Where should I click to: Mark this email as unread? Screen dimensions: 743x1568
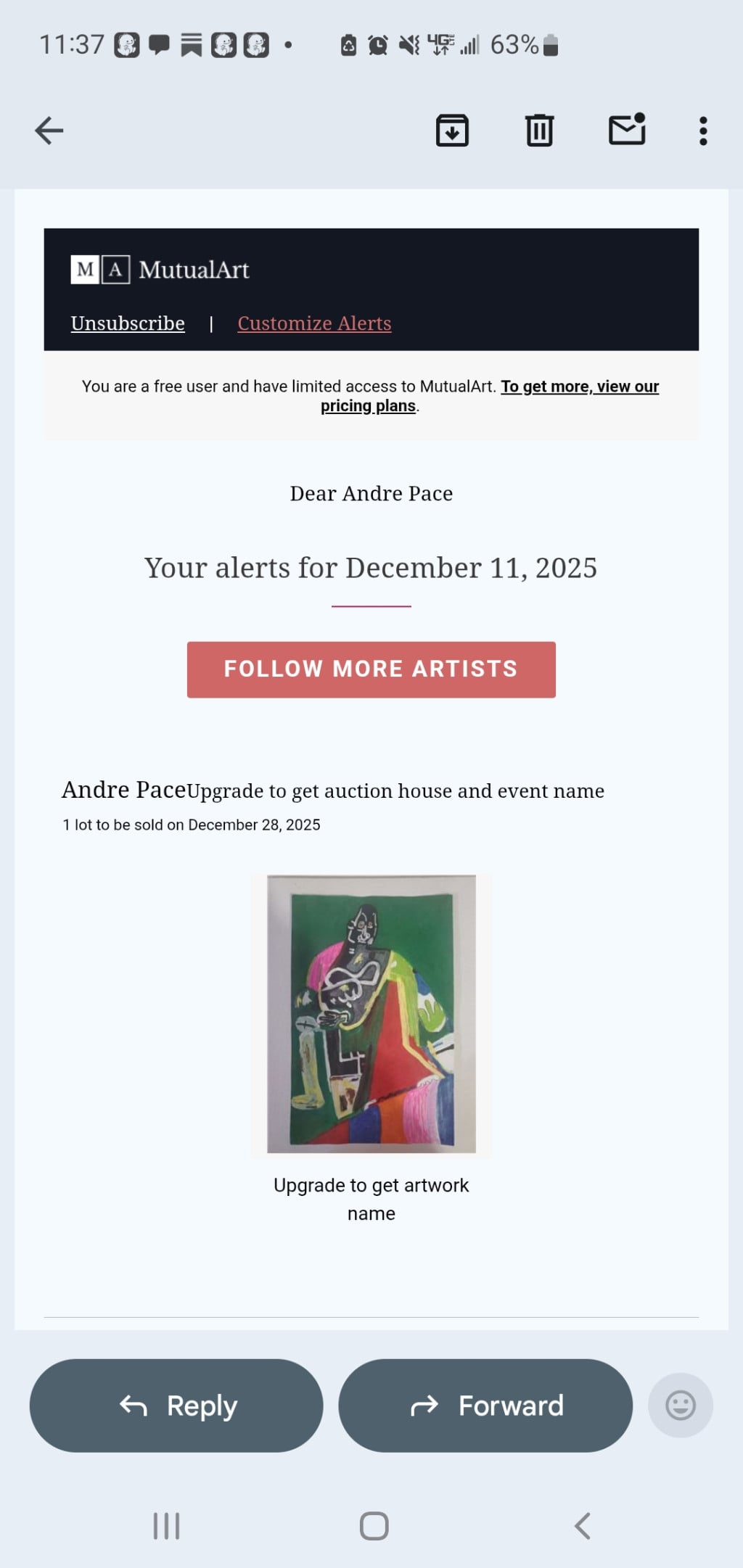click(627, 130)
